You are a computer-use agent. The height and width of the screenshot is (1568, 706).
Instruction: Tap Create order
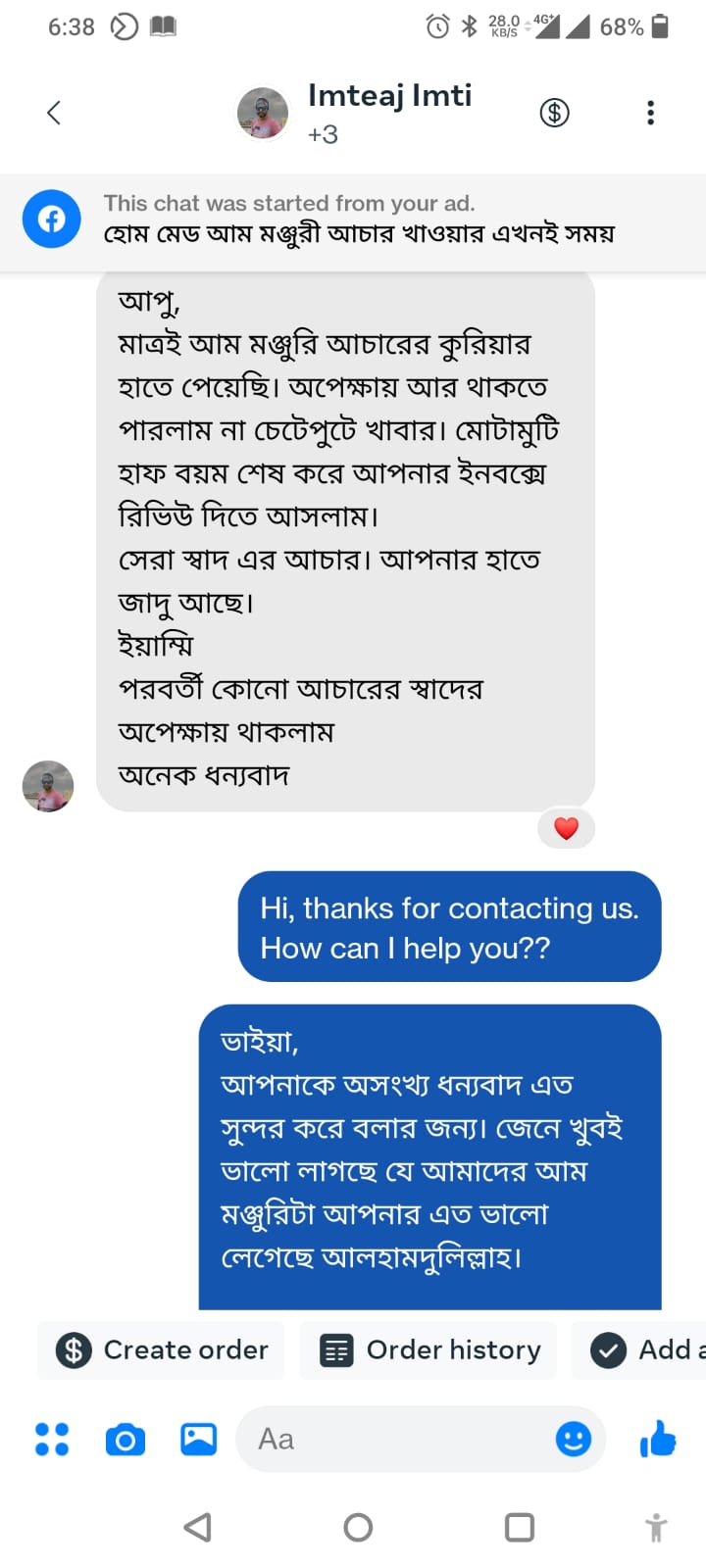coord(160,1349)
